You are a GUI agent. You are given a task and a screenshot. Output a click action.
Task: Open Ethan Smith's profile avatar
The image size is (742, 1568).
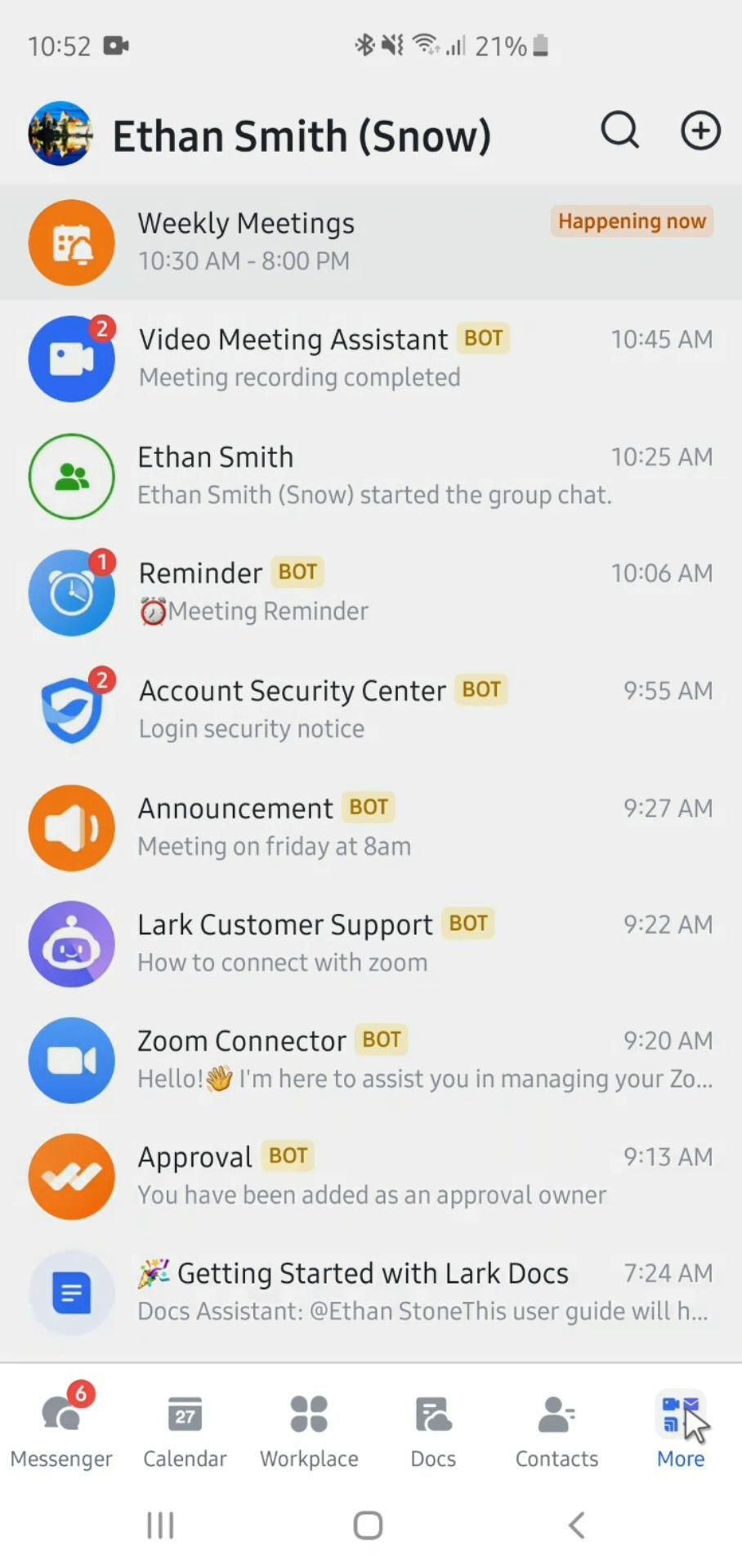tap(60, 134)
